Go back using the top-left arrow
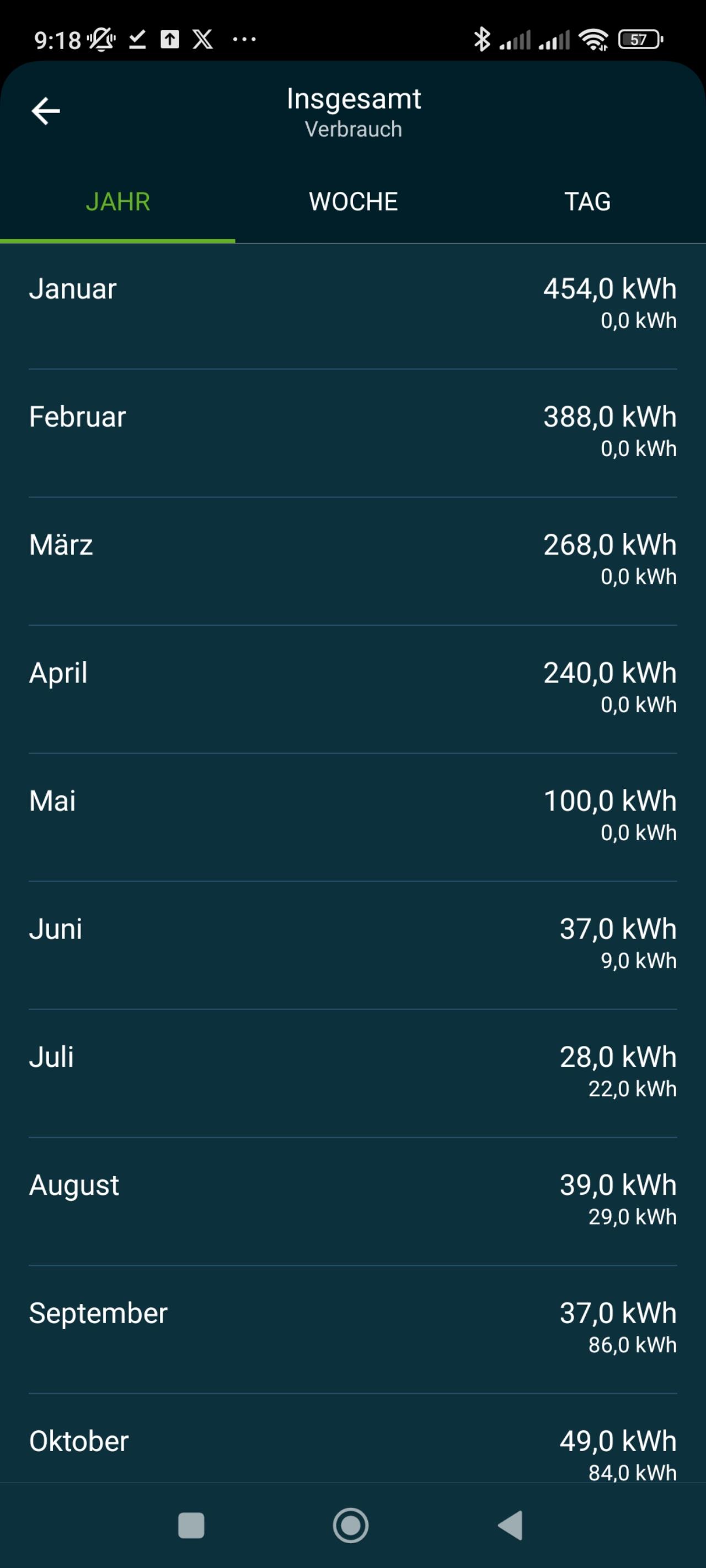The image size is (706, 1568). pos(46,111)
